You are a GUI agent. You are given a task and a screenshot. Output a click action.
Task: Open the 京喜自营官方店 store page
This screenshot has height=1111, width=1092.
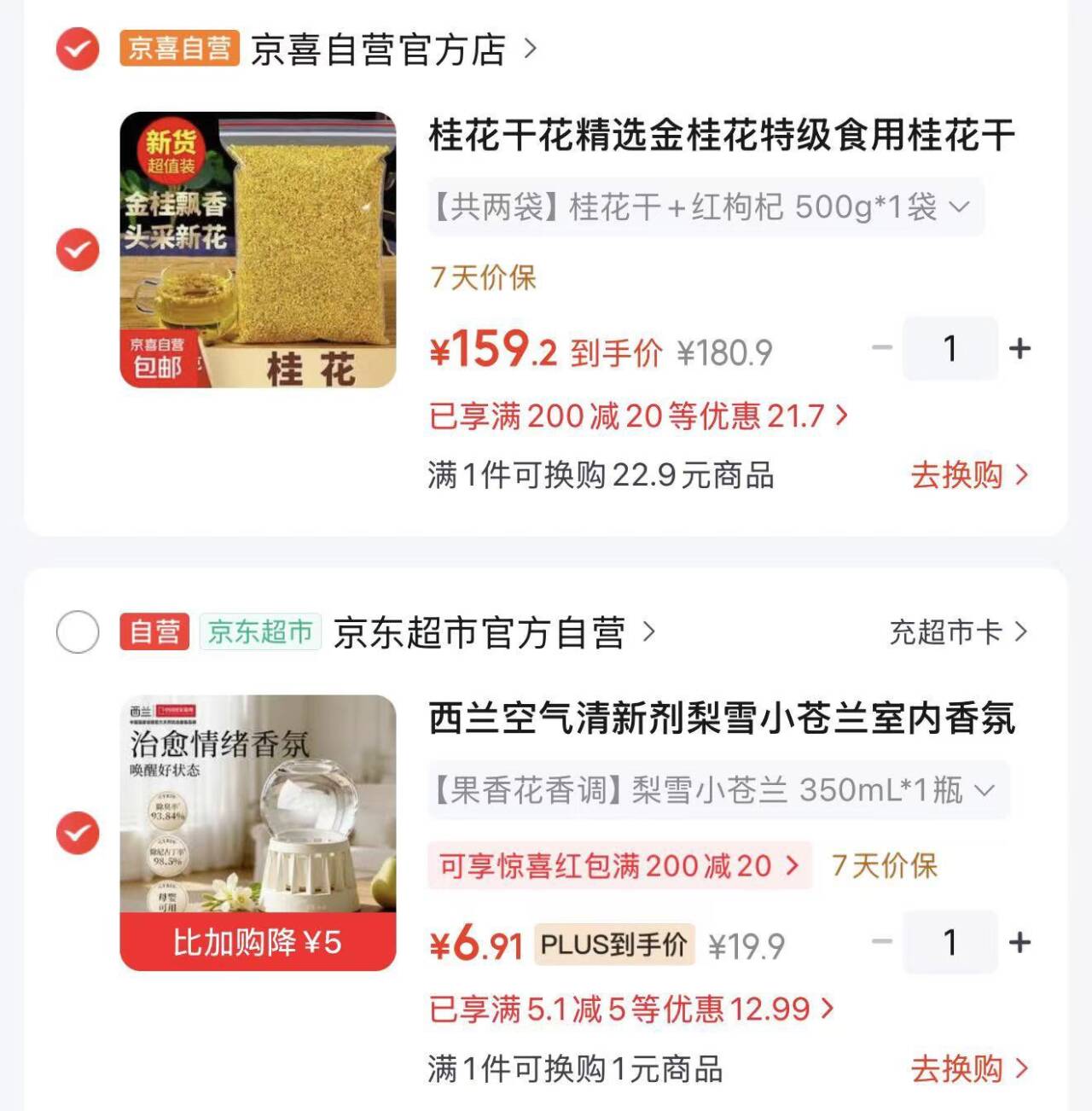click(x=393, y=49)
